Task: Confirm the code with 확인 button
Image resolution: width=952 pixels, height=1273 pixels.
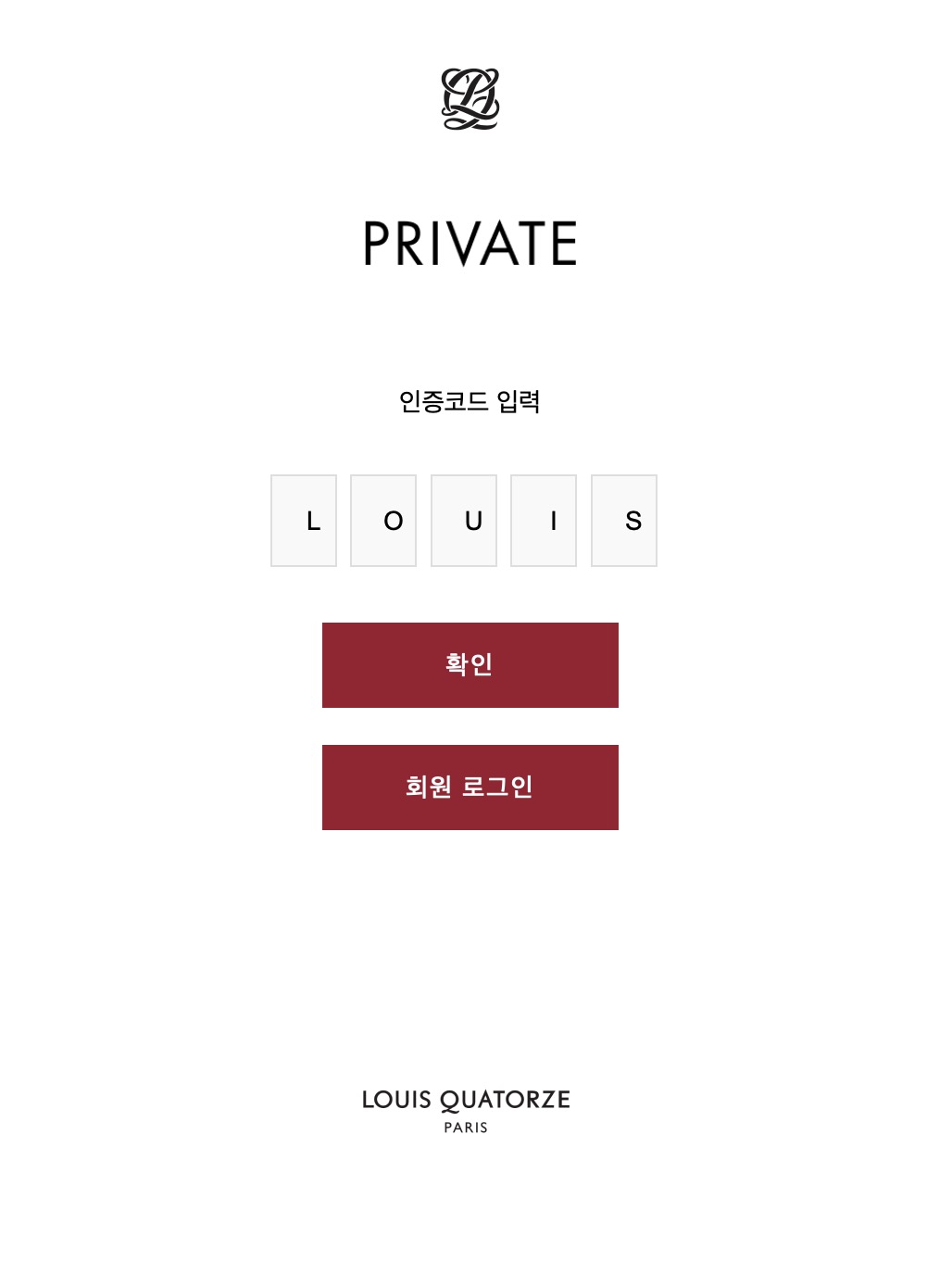Action: tap(470, 665)
